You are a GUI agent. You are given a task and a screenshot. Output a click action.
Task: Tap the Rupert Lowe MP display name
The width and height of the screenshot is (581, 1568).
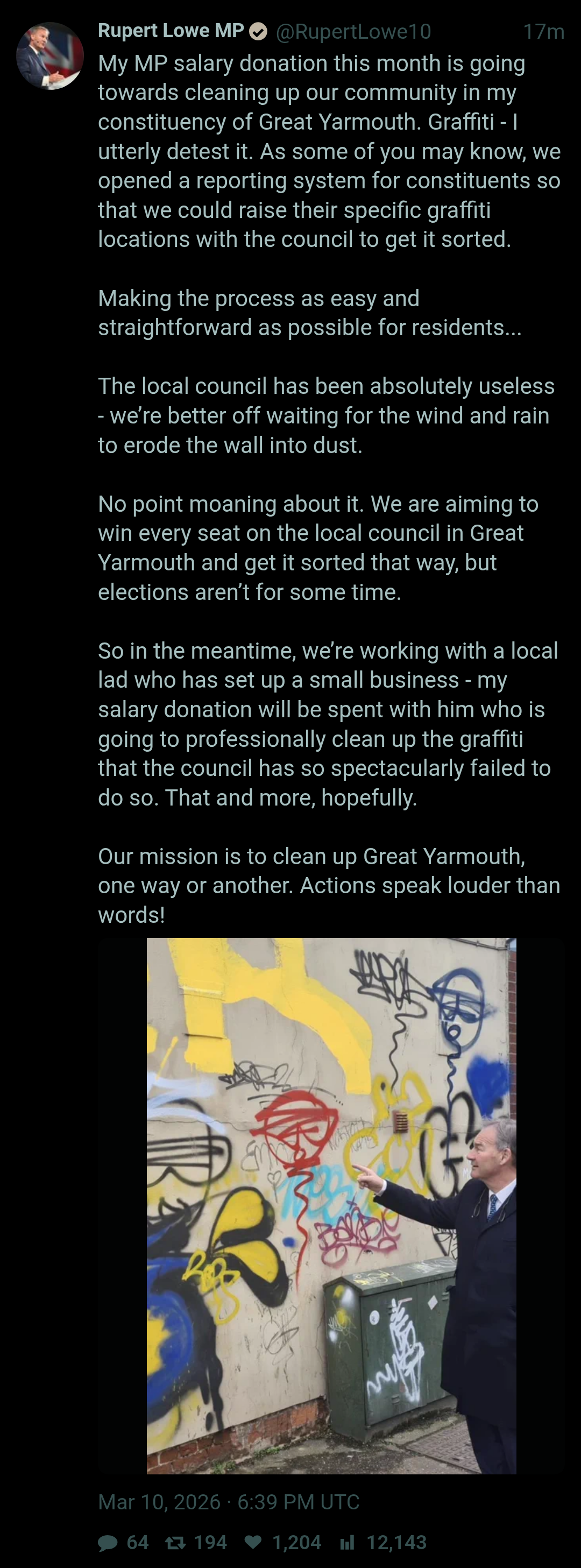pyautogui.click(x=171, y=31)
